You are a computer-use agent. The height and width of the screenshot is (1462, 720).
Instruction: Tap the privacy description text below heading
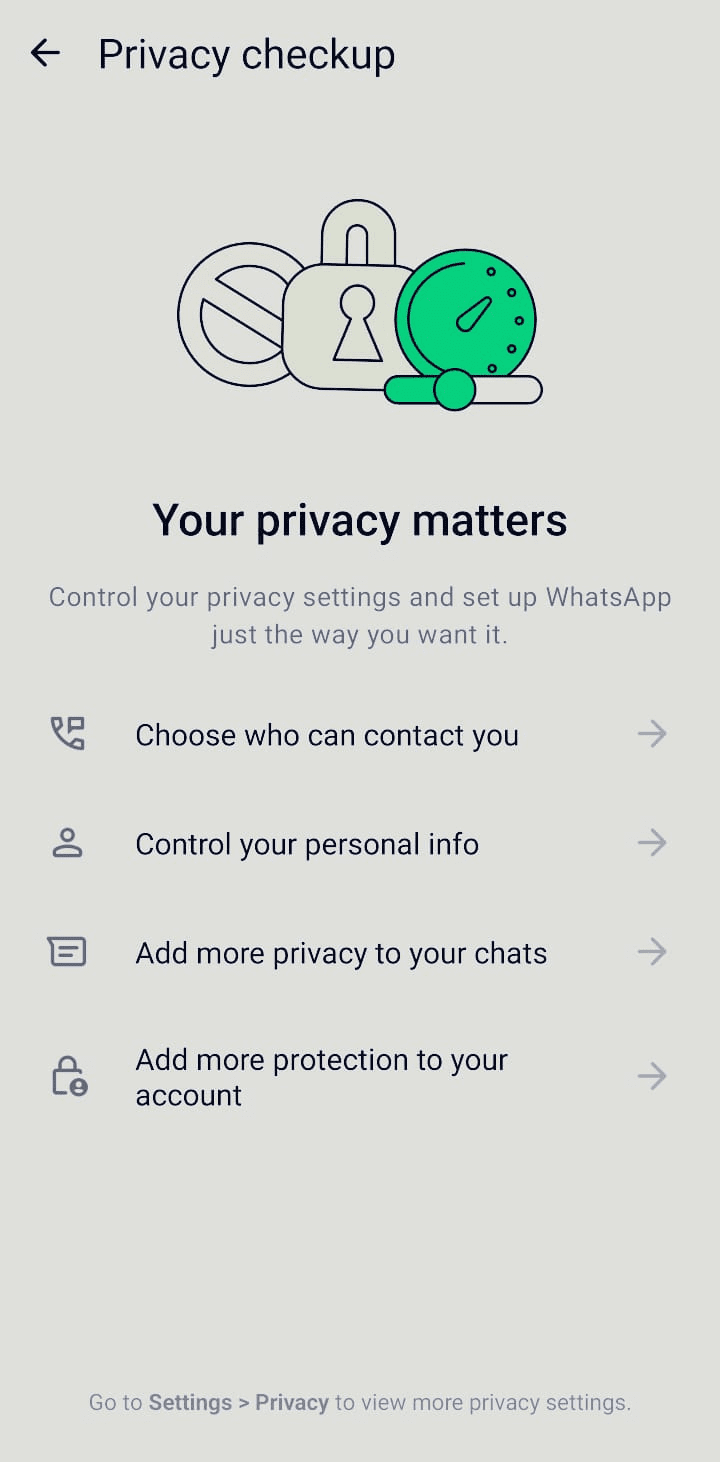(360, 615)
